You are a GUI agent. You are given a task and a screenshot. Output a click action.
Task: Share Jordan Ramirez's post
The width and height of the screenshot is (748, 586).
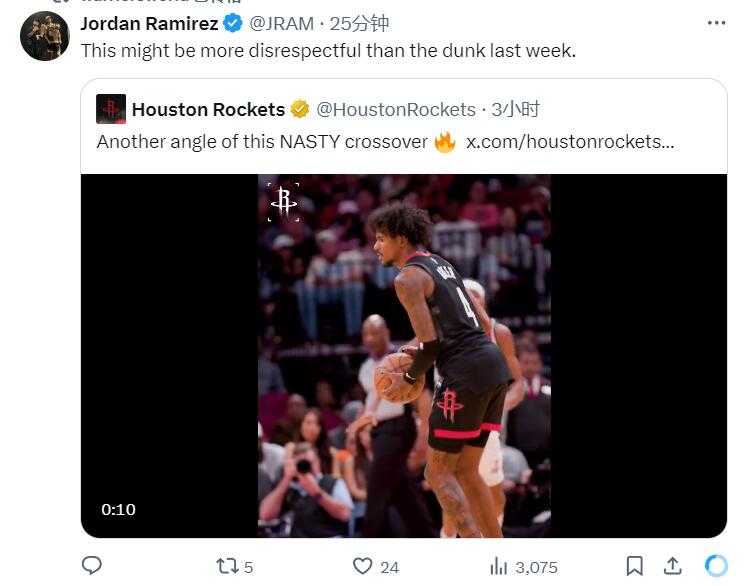[673, 566]
